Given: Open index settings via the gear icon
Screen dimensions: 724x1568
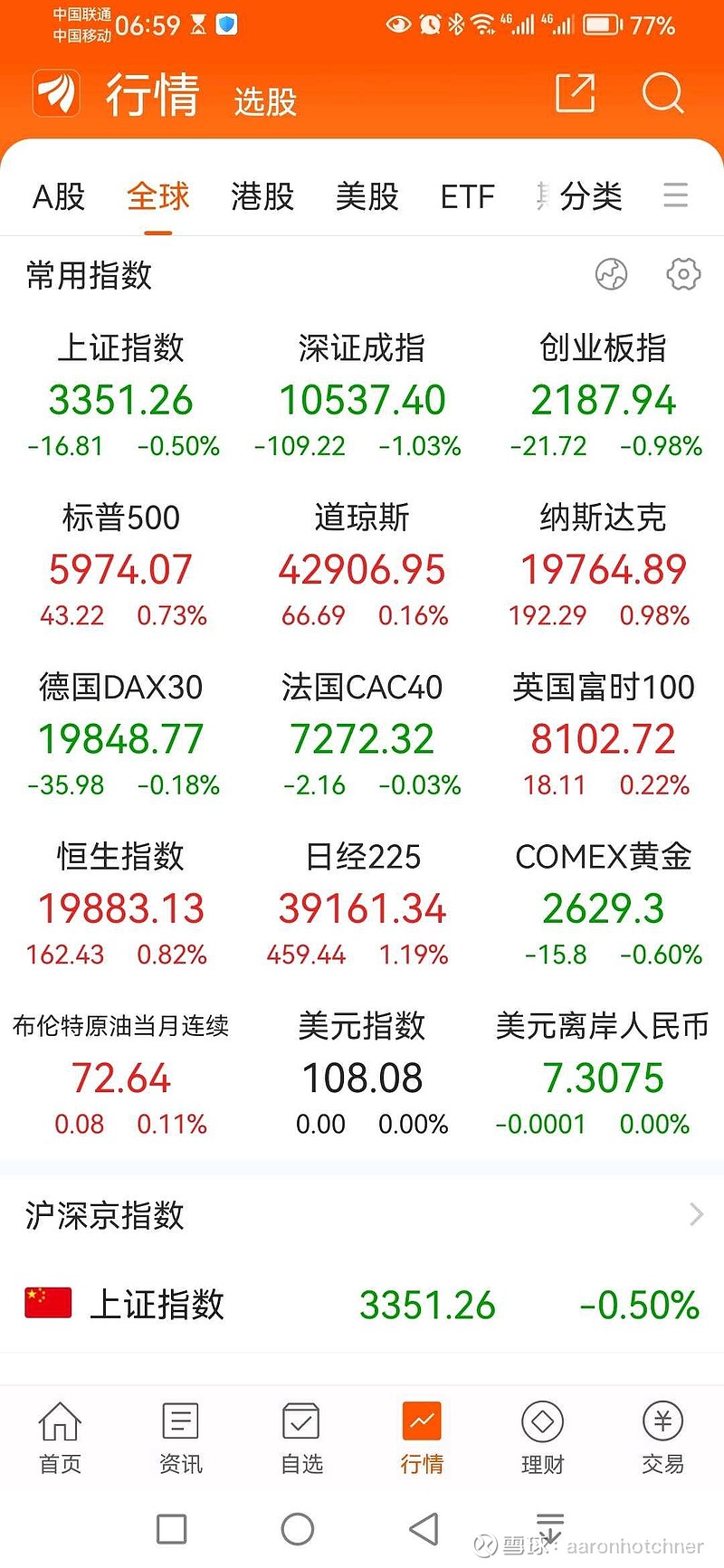Looking at the screenshot, I should click(x=682, y=274).
